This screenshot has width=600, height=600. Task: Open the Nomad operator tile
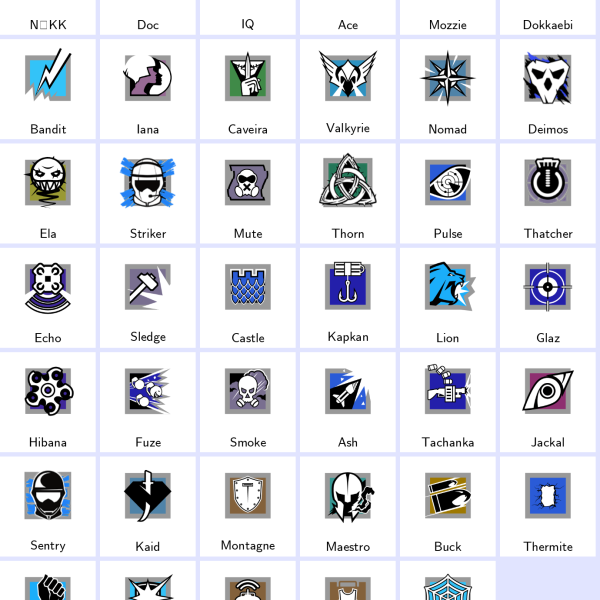coord(448,88)
